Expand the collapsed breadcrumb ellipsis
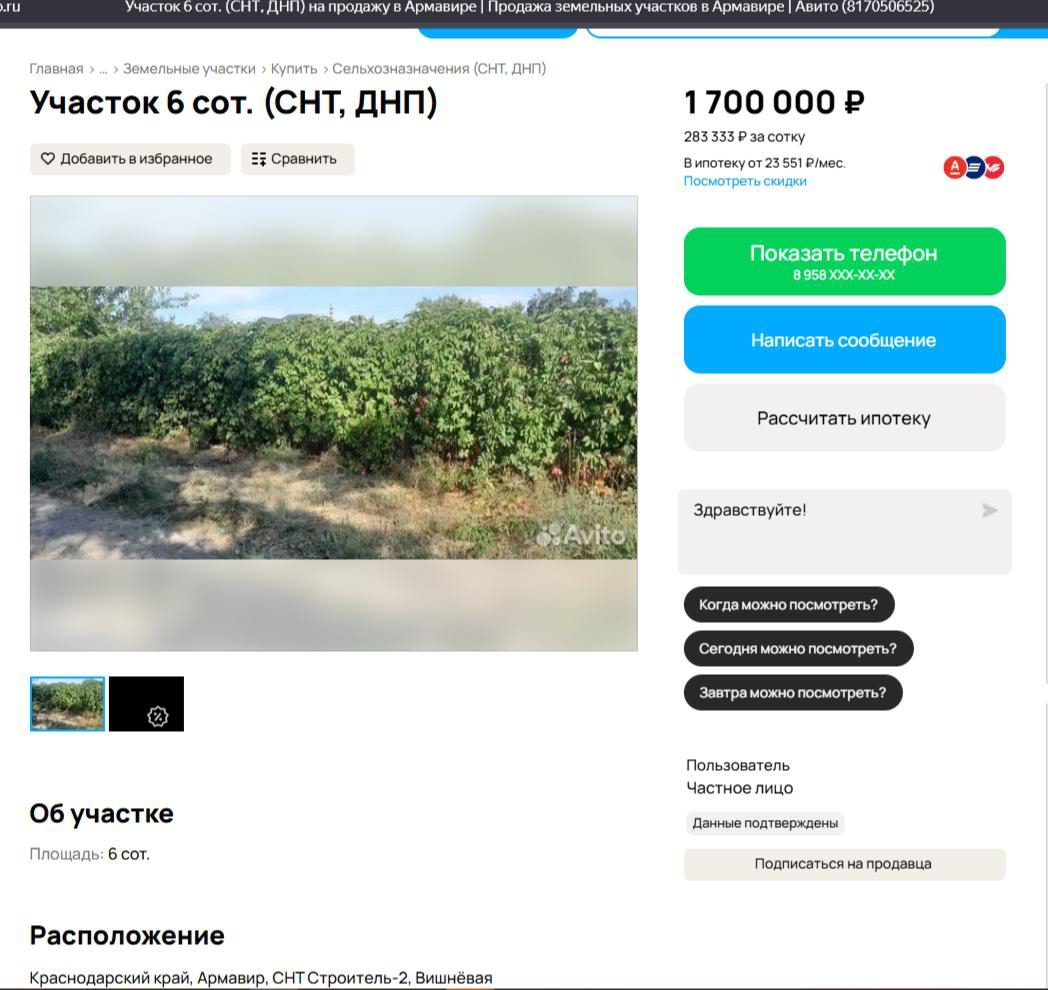Screen dimensions: 1048x990 [103, 69]
